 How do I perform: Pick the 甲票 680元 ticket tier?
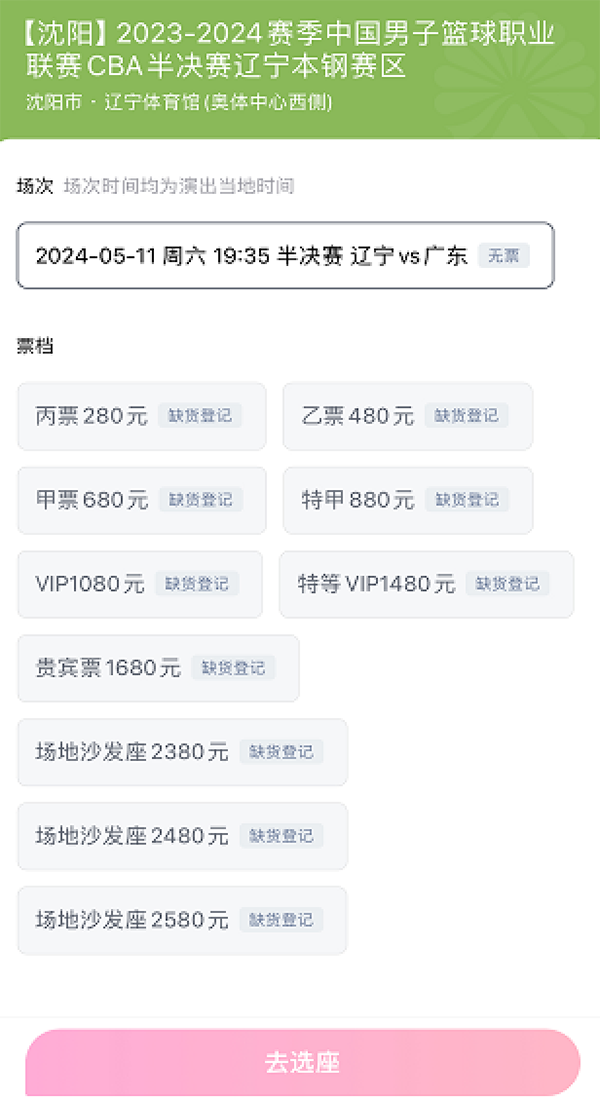[x=141, y=500]
